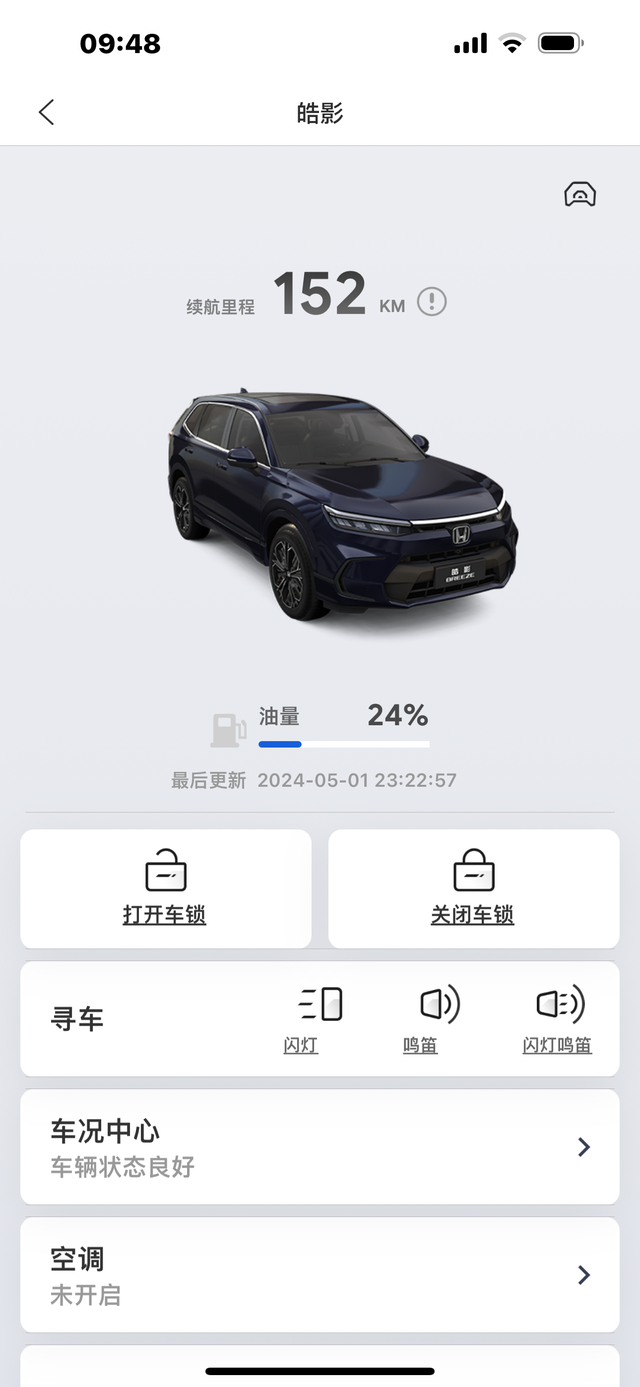The image size is (640, 1387).
Task: Activate 闪灯鸣笛 to find the car
Action: [557, 1018]
